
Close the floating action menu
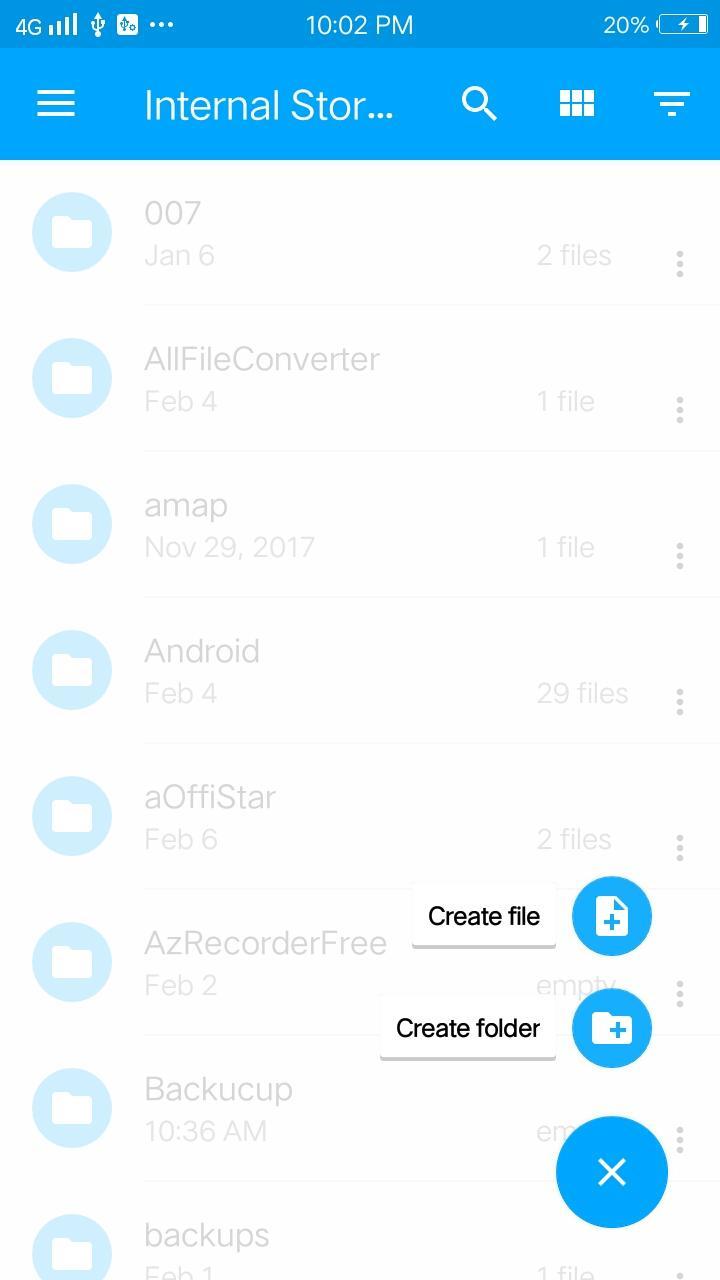(x=611, y=1172)
